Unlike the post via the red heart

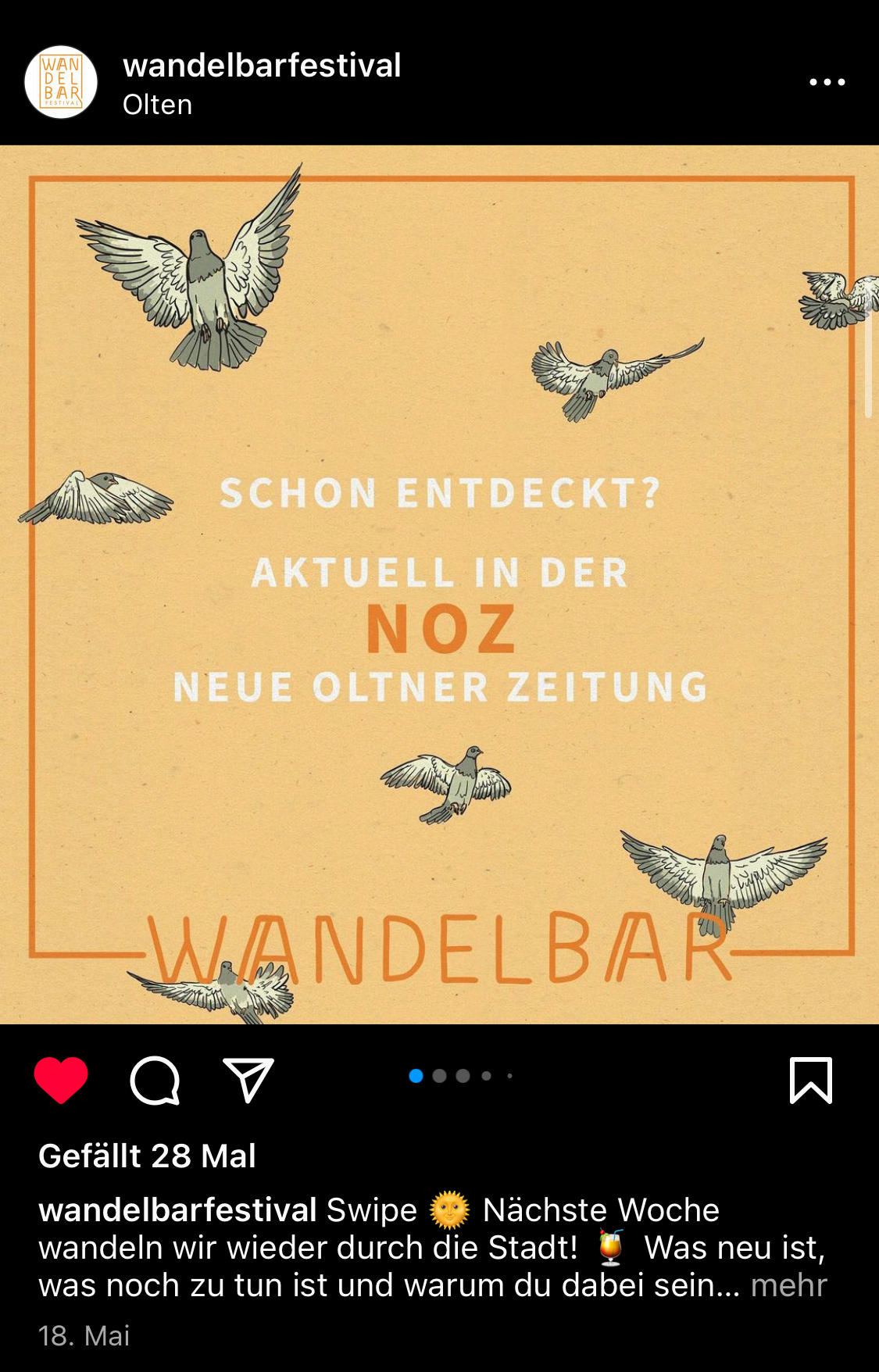[61, 1080]
